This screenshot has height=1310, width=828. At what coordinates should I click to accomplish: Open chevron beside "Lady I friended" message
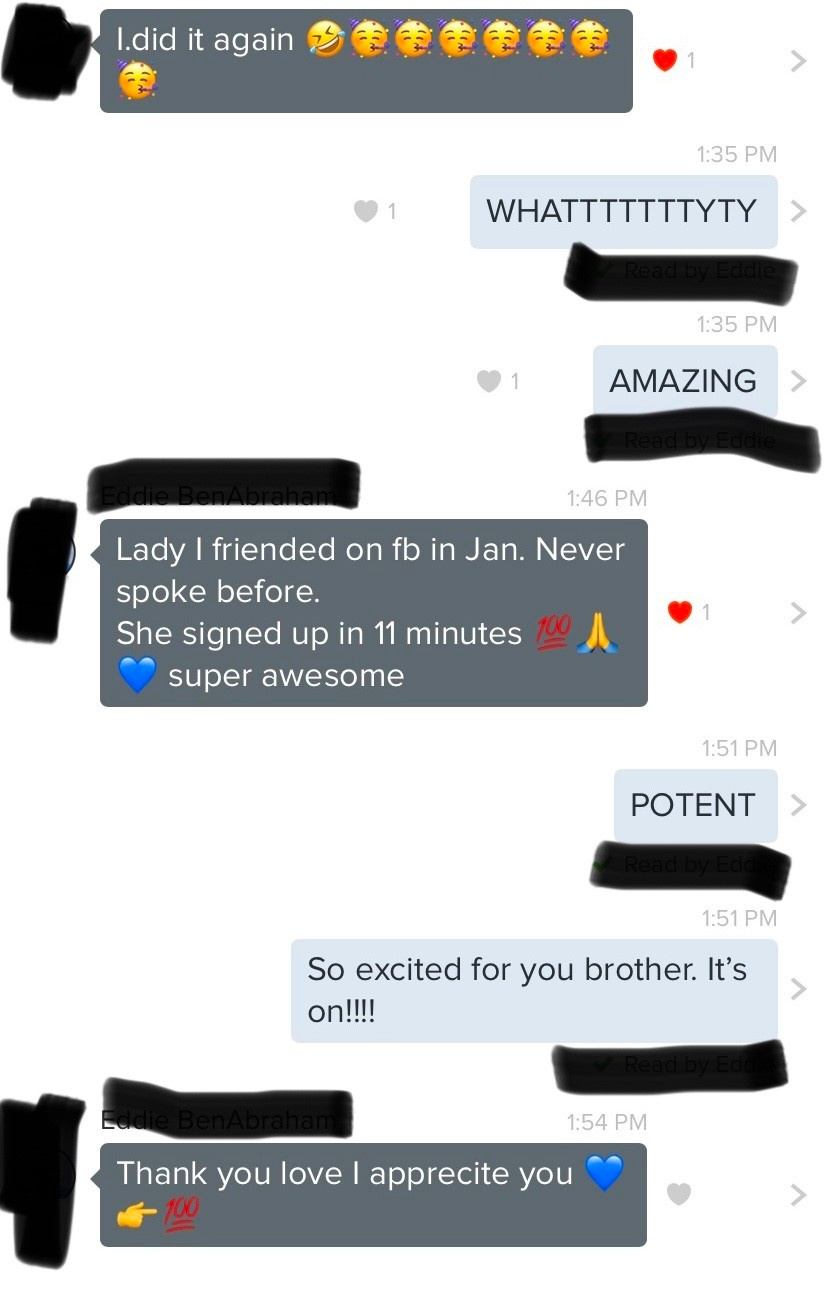click(x=797, y=612)
